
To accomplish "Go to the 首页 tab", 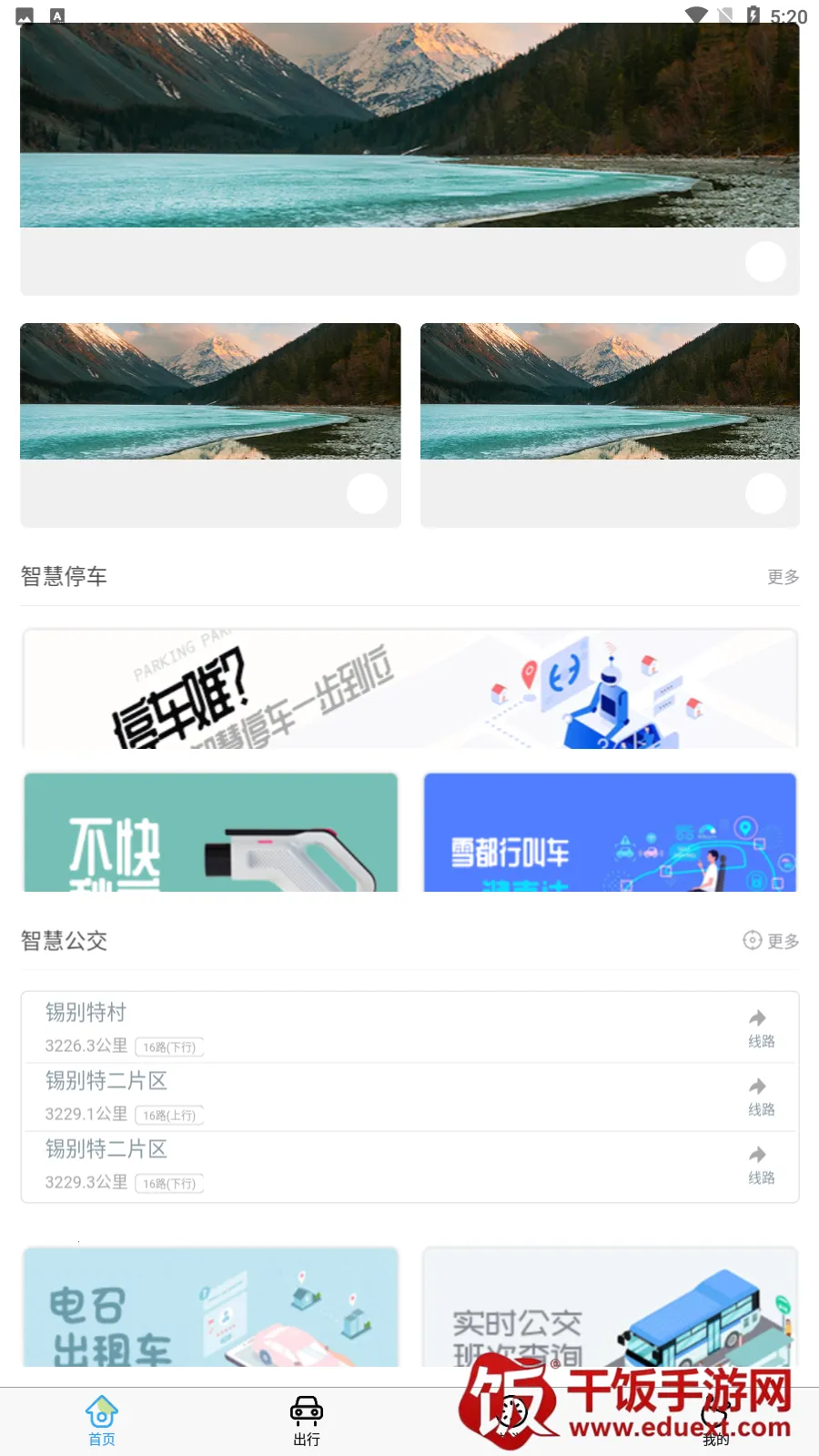I will (102, 1421).
